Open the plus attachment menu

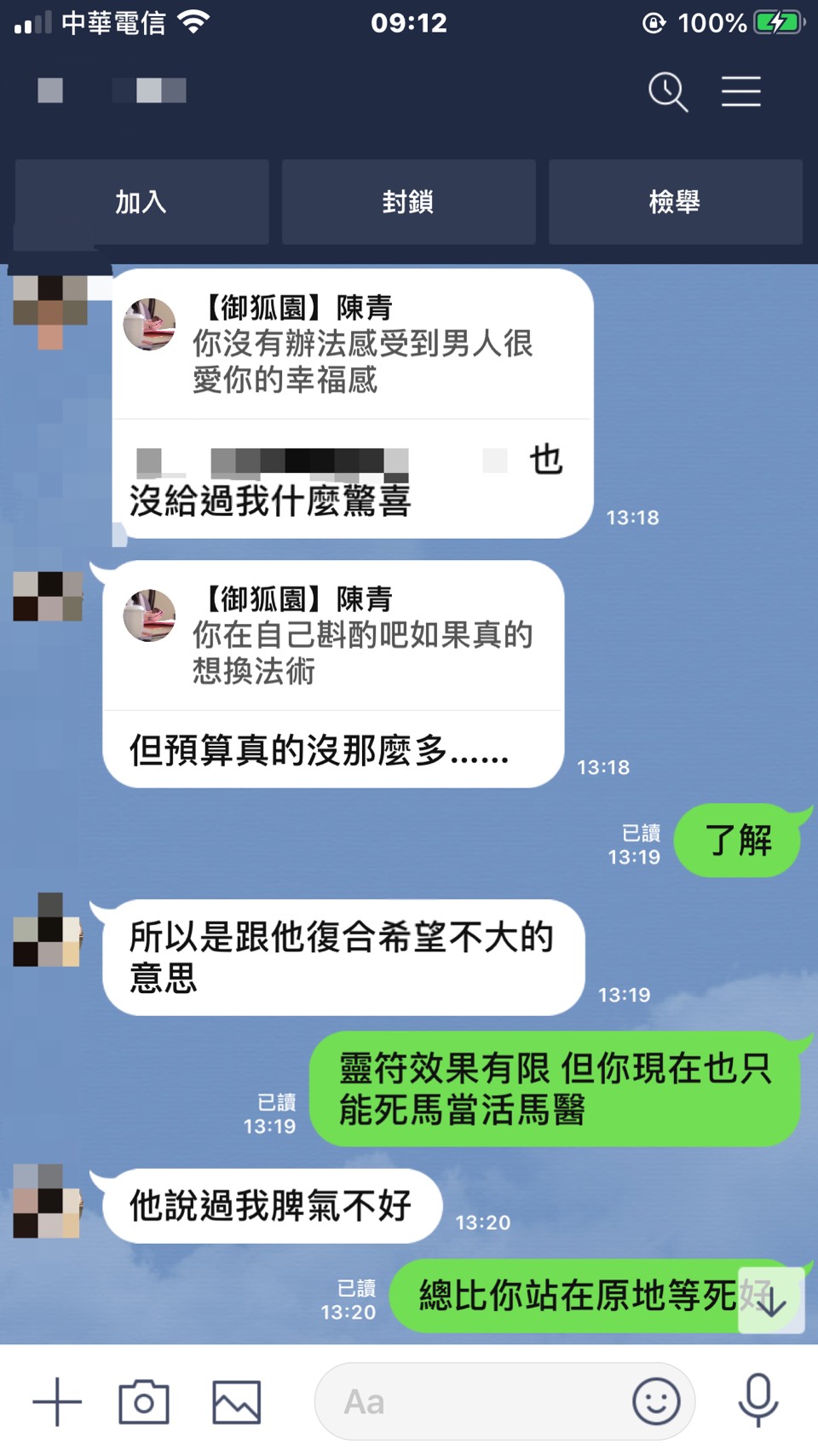[x=57, y=1401]
